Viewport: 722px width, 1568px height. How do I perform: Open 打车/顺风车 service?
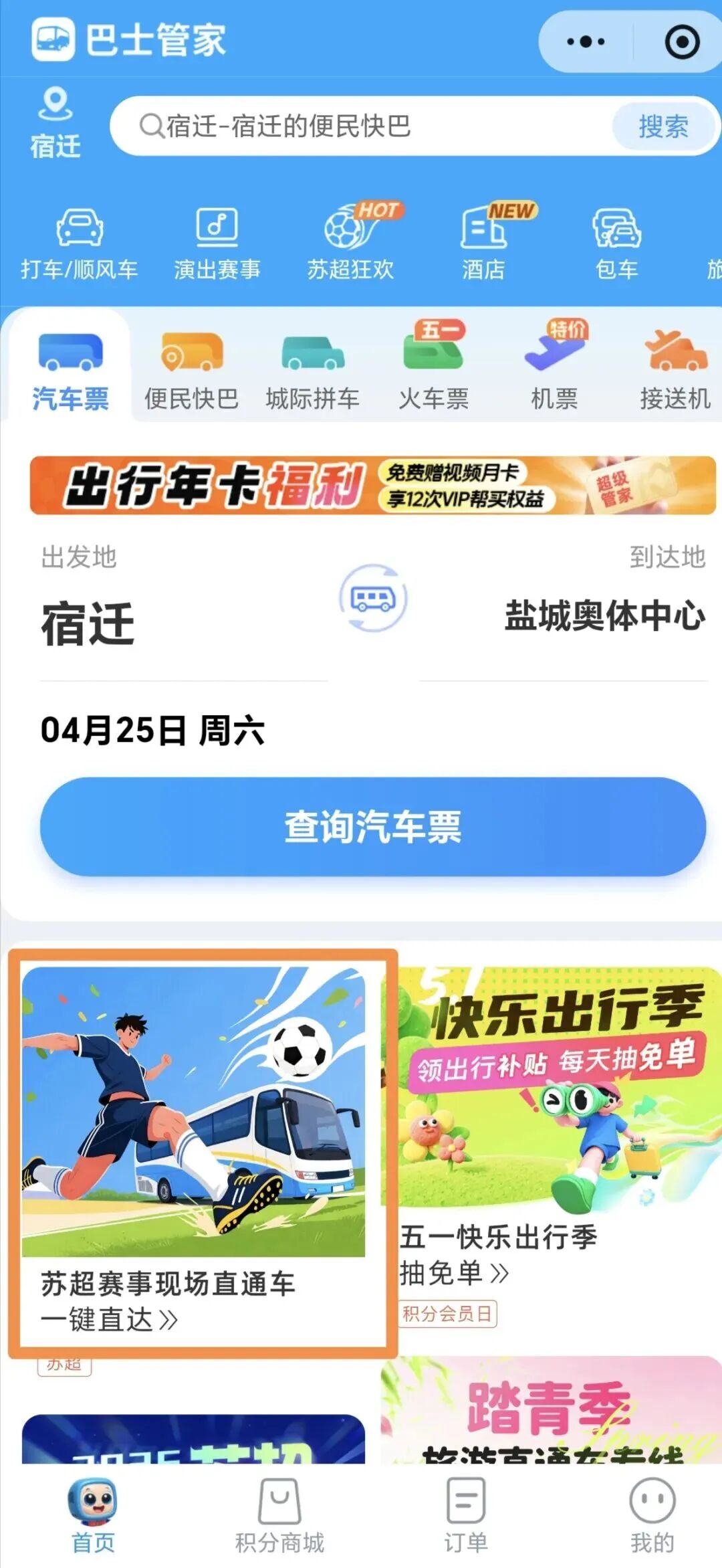click(80, 242)
